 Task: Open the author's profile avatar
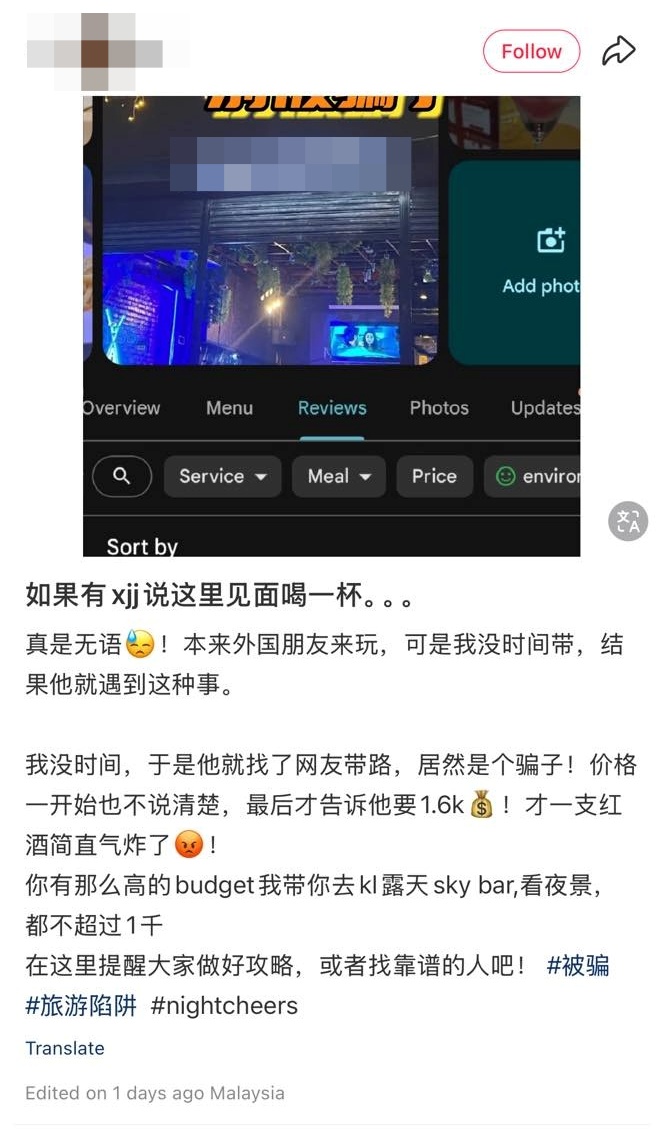(95, 51)
